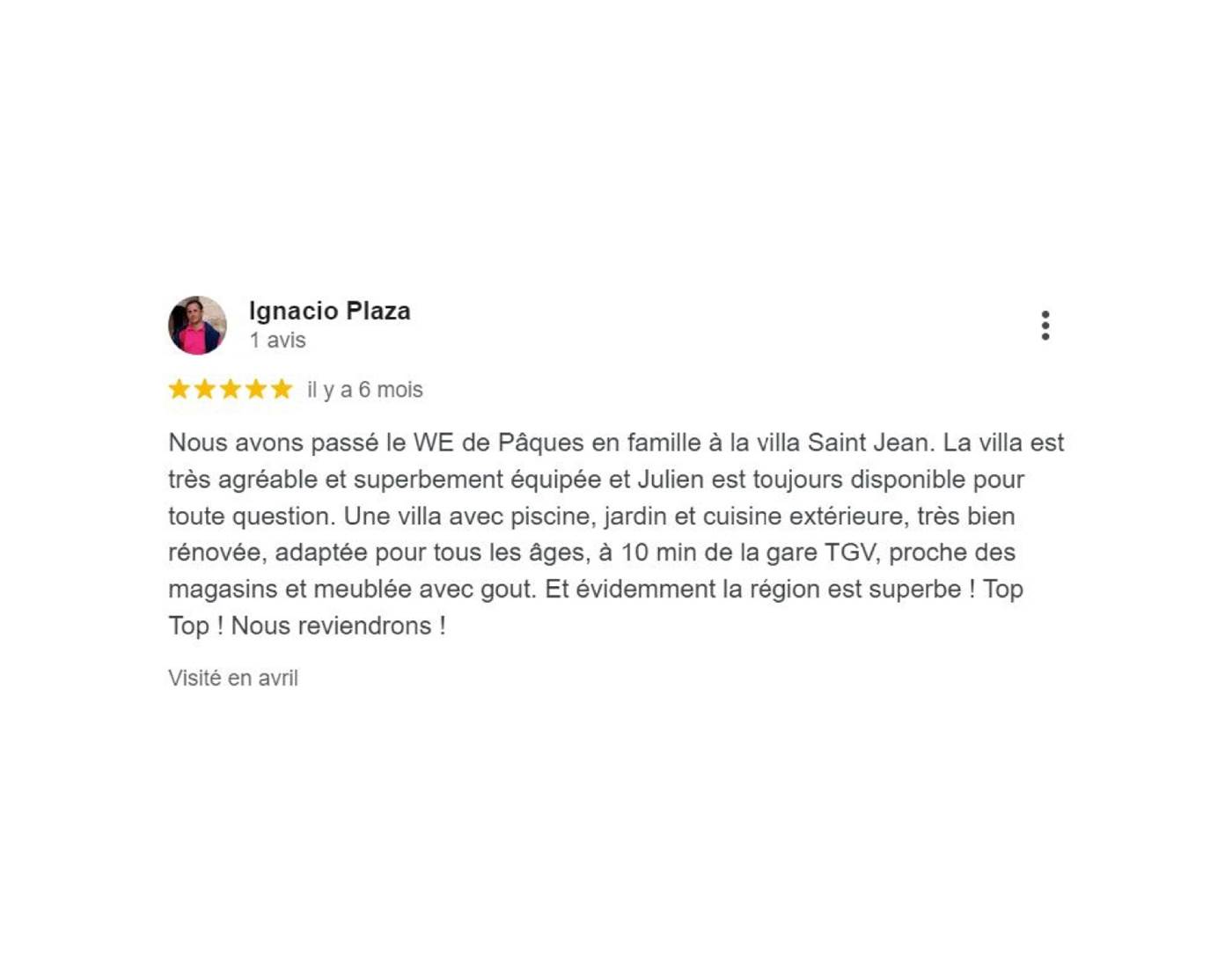Open Ignacio Plaza's profile via his name
This screenshot has height=968, width=1232.
coord(329,311)
